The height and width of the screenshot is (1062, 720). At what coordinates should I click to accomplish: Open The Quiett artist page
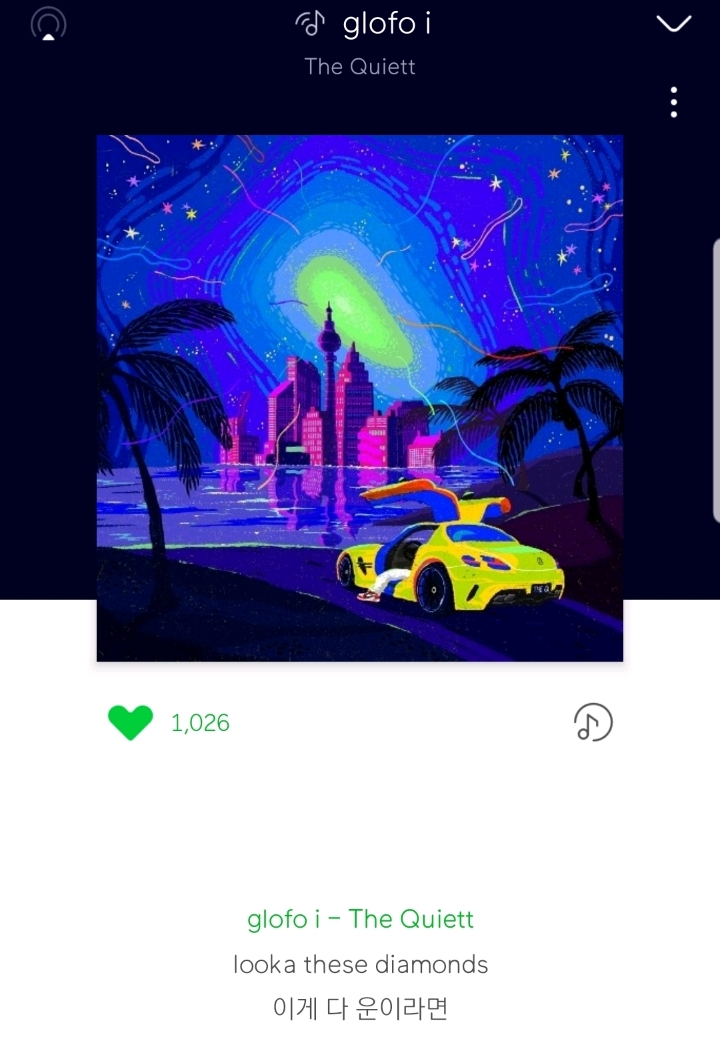[x=360, y=67]
